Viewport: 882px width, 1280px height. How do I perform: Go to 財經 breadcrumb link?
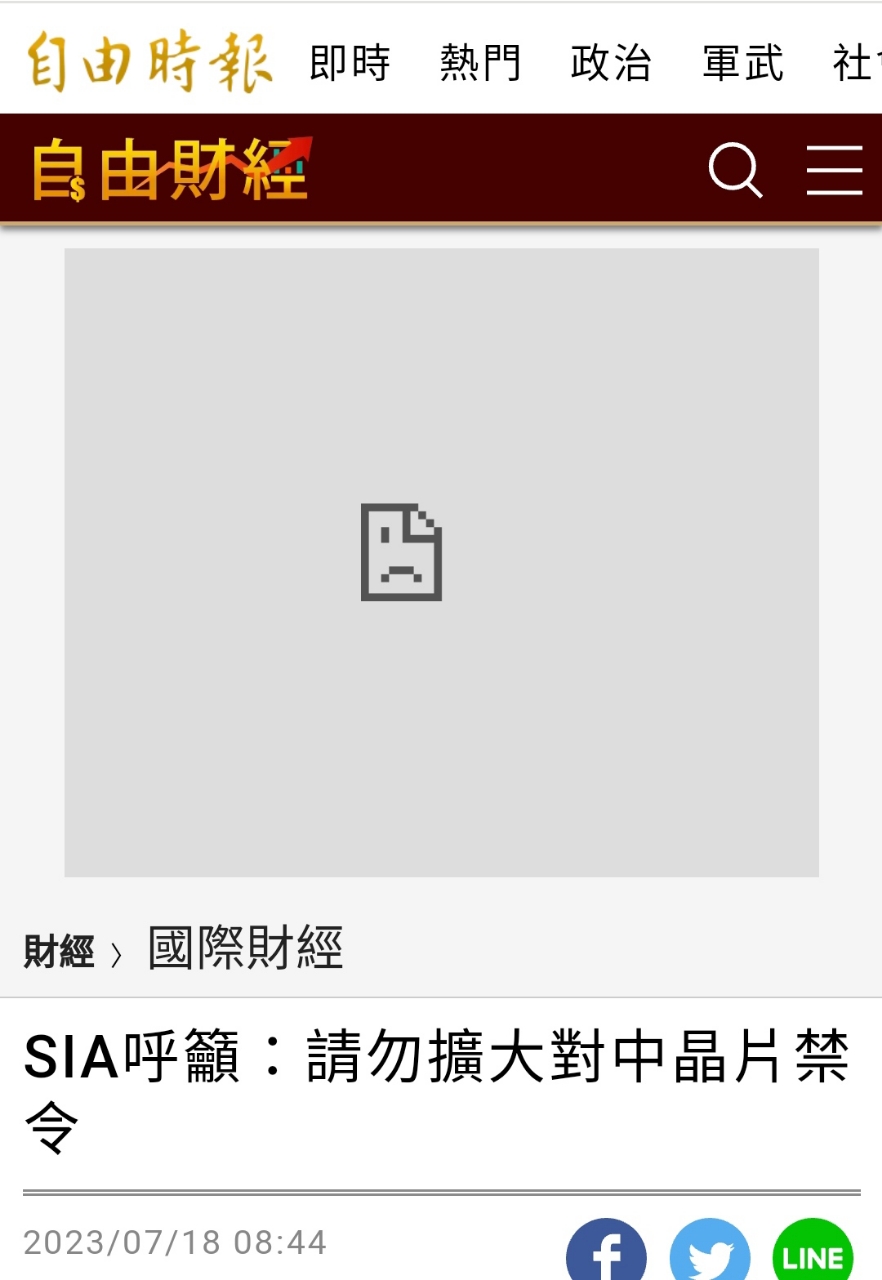click(x=58, y=950)
